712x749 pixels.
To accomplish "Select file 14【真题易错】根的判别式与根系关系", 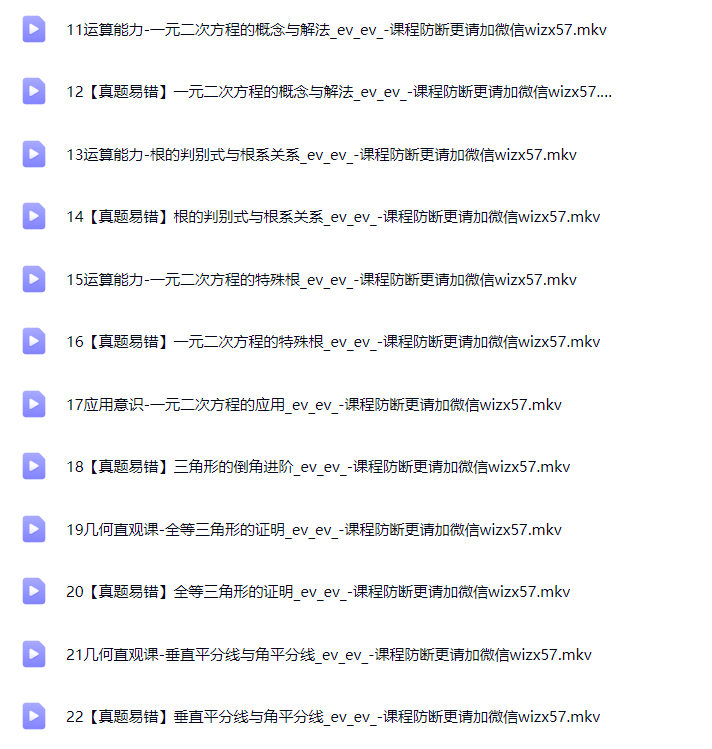I will [333, 217].
